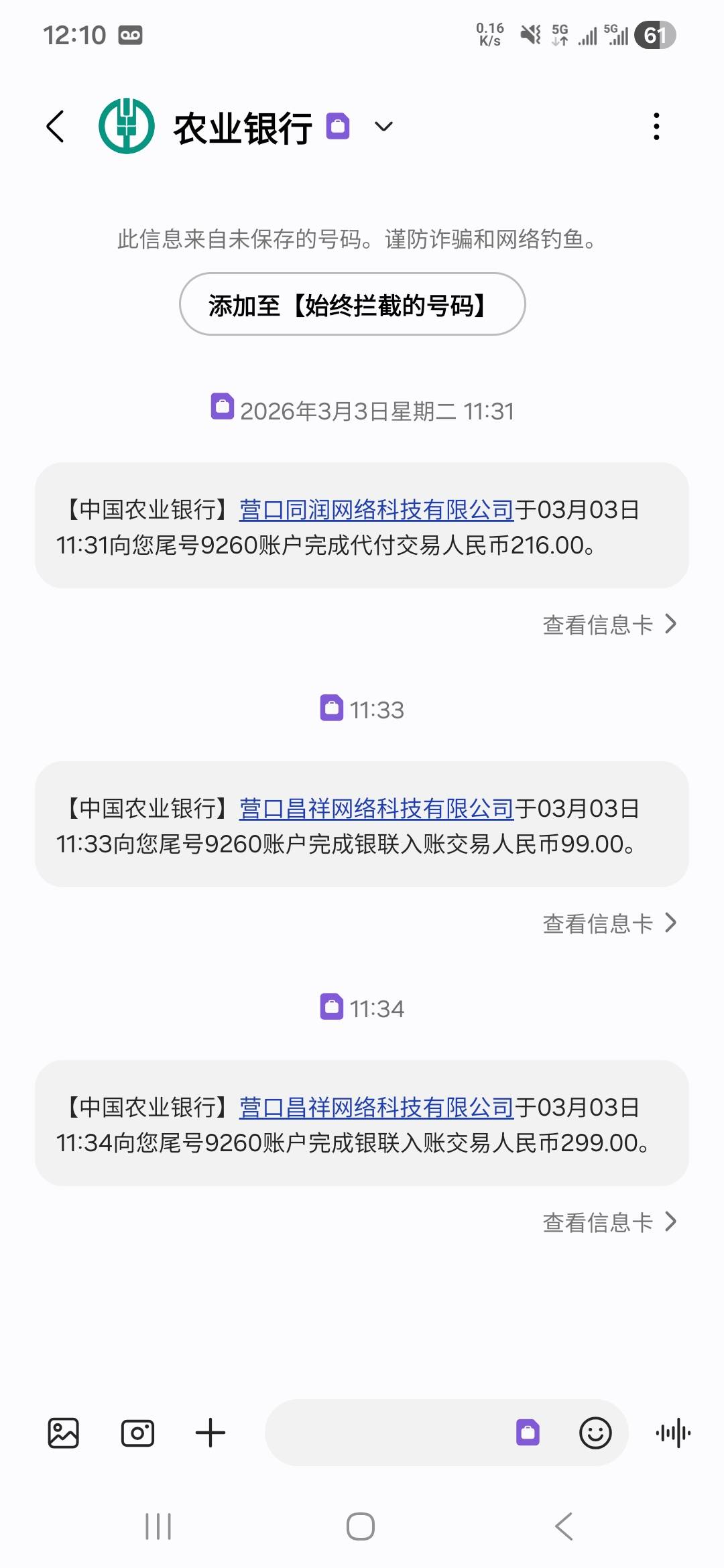
Task: Start voice input with the waveform icon
Action: tap(673, 1433)
